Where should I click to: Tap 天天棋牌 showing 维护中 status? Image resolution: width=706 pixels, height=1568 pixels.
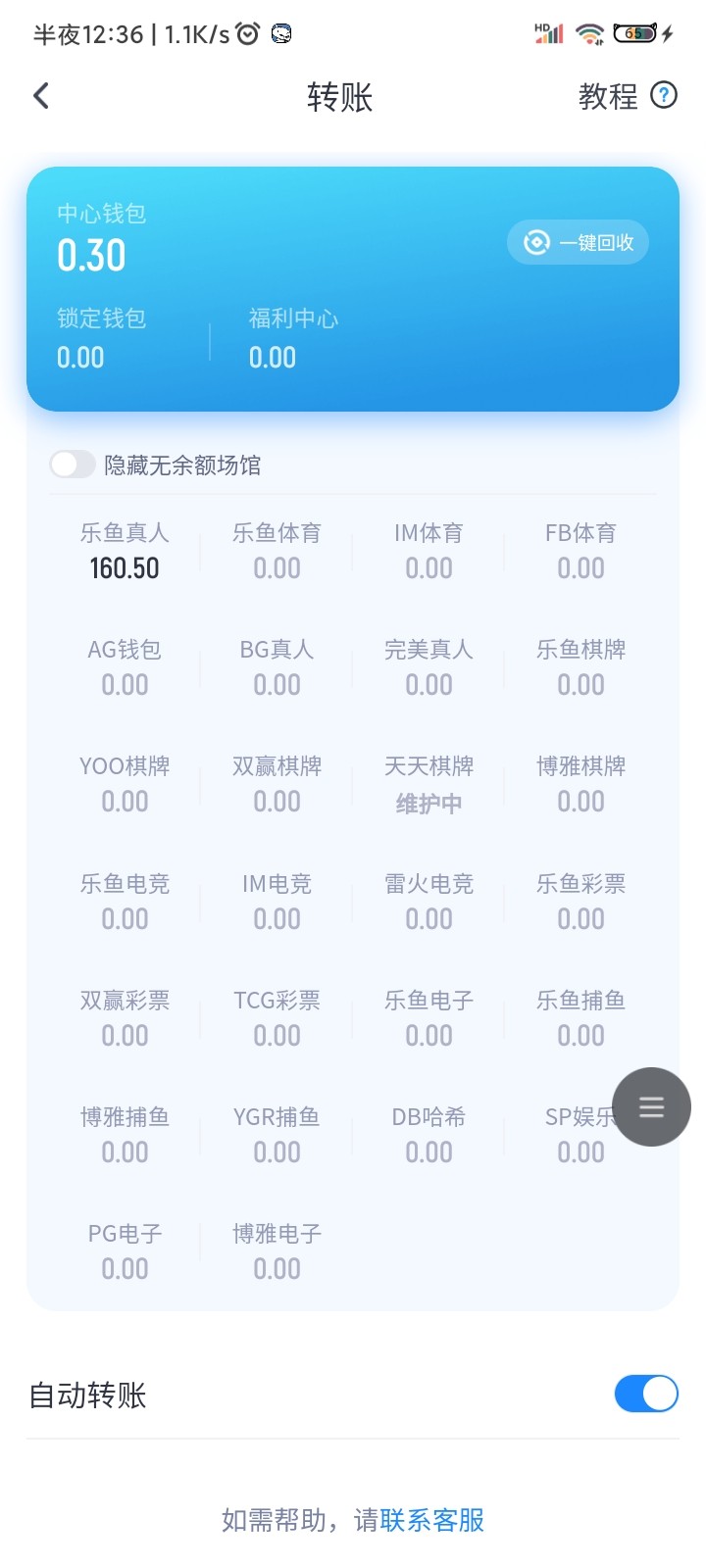pos(428,784)
